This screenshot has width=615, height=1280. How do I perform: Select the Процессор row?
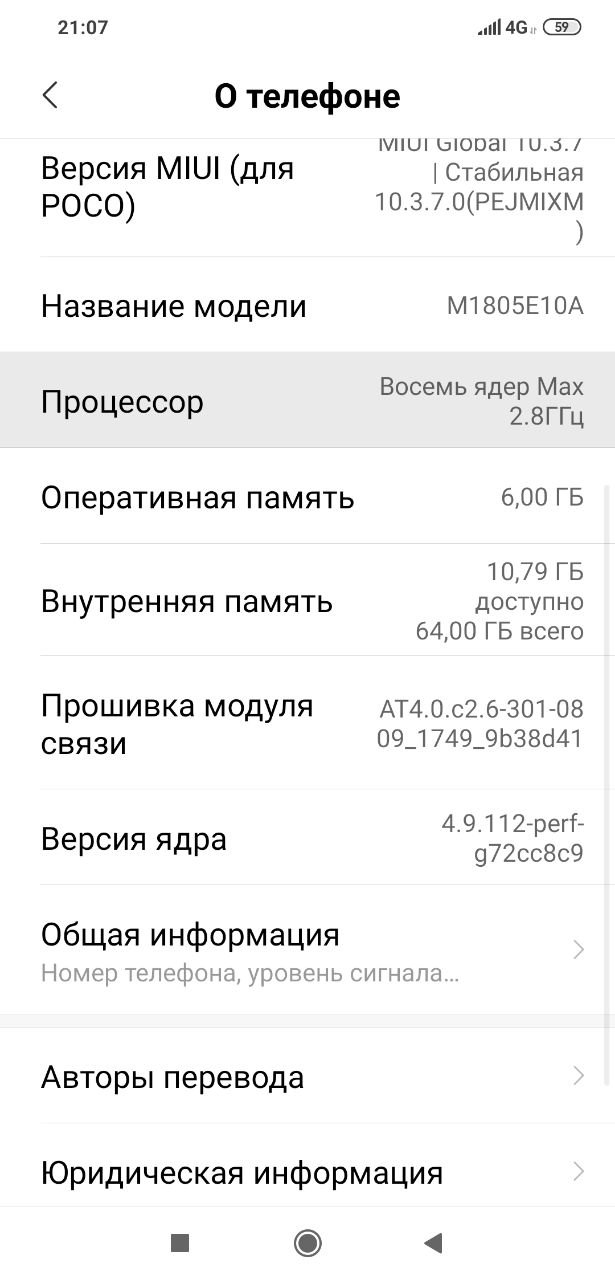(x=307, y=400)
